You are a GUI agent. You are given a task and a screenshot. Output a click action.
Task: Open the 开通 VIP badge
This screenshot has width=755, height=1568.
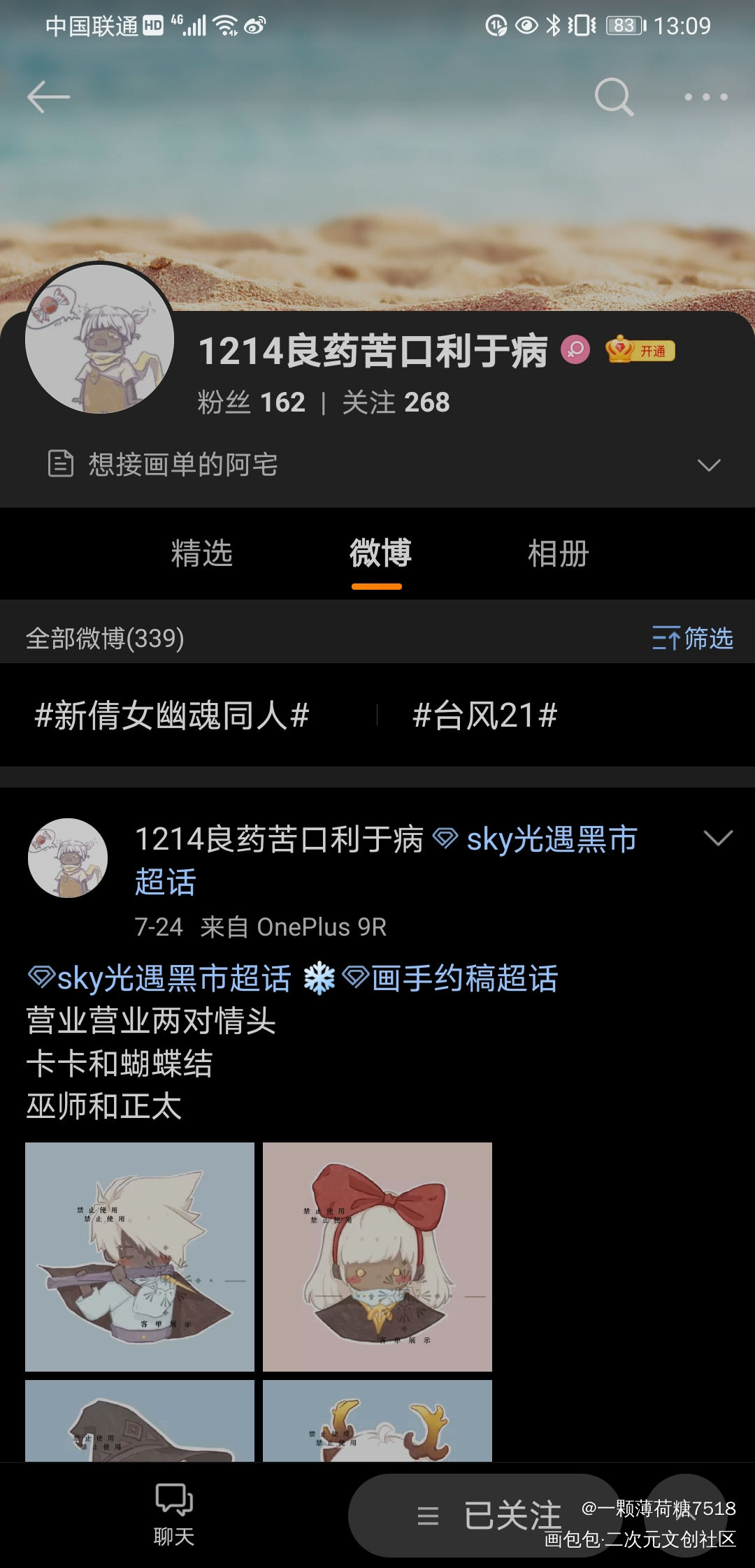(640, 350)
